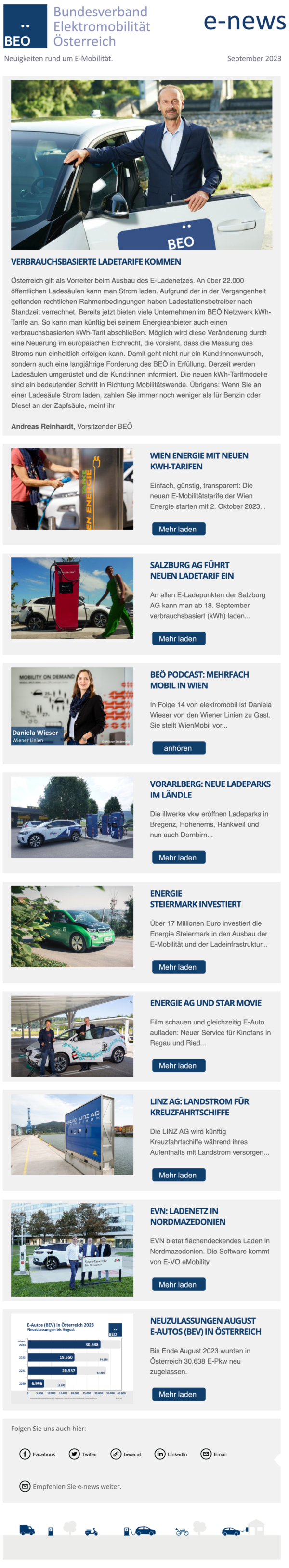289x1568 pixels.
Task: Read more about Energie Steiermark investment
Action: pos(179,967)
